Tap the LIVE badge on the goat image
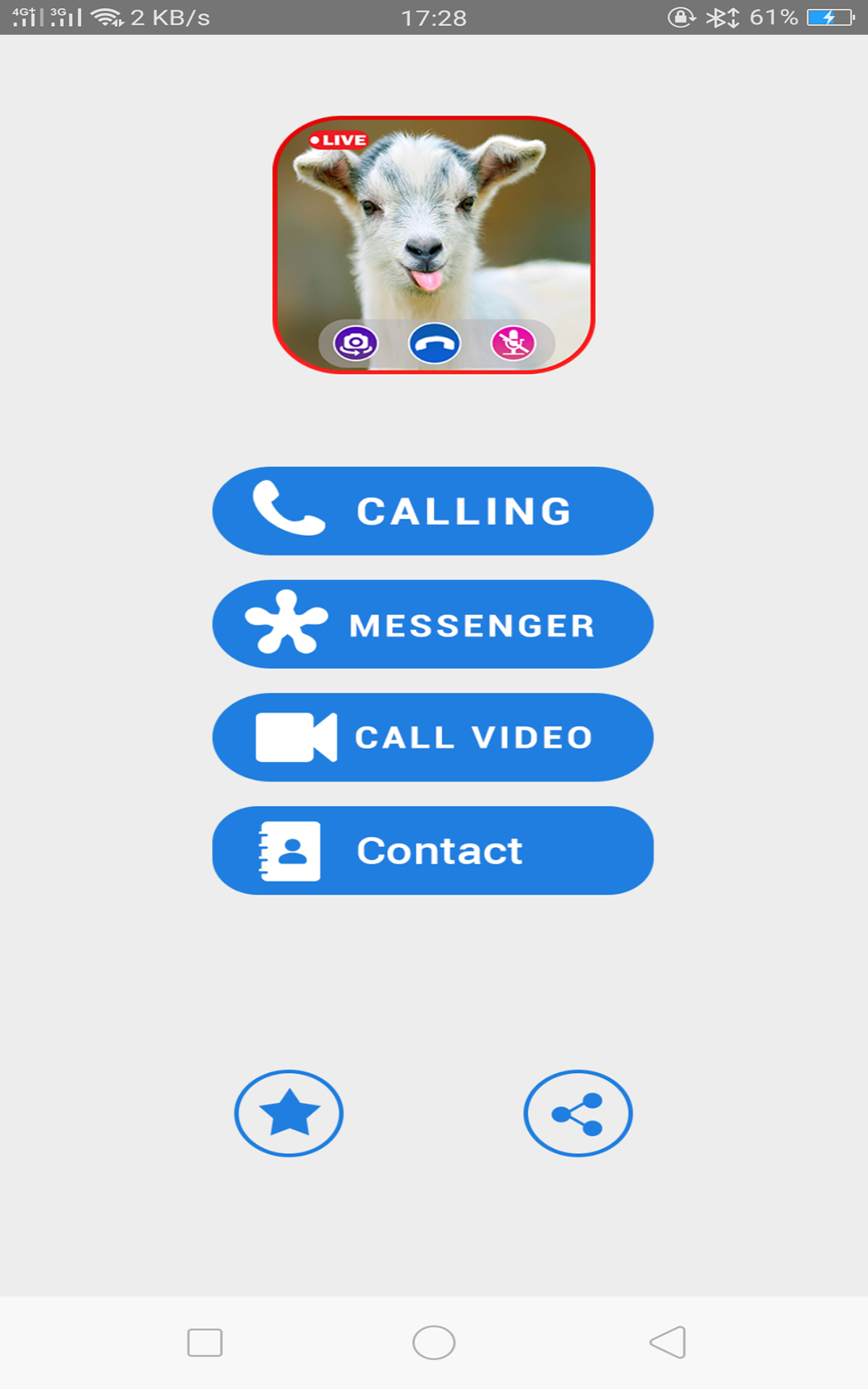This screenshot has height=1389, width=868. tap(340, 139)
